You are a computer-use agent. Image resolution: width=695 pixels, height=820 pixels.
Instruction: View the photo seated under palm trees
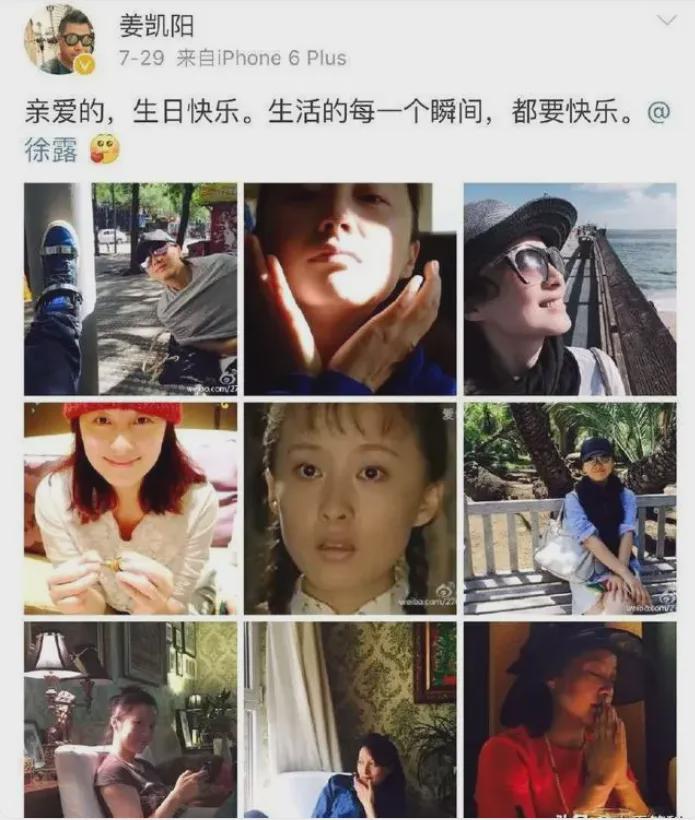(570, 508)
